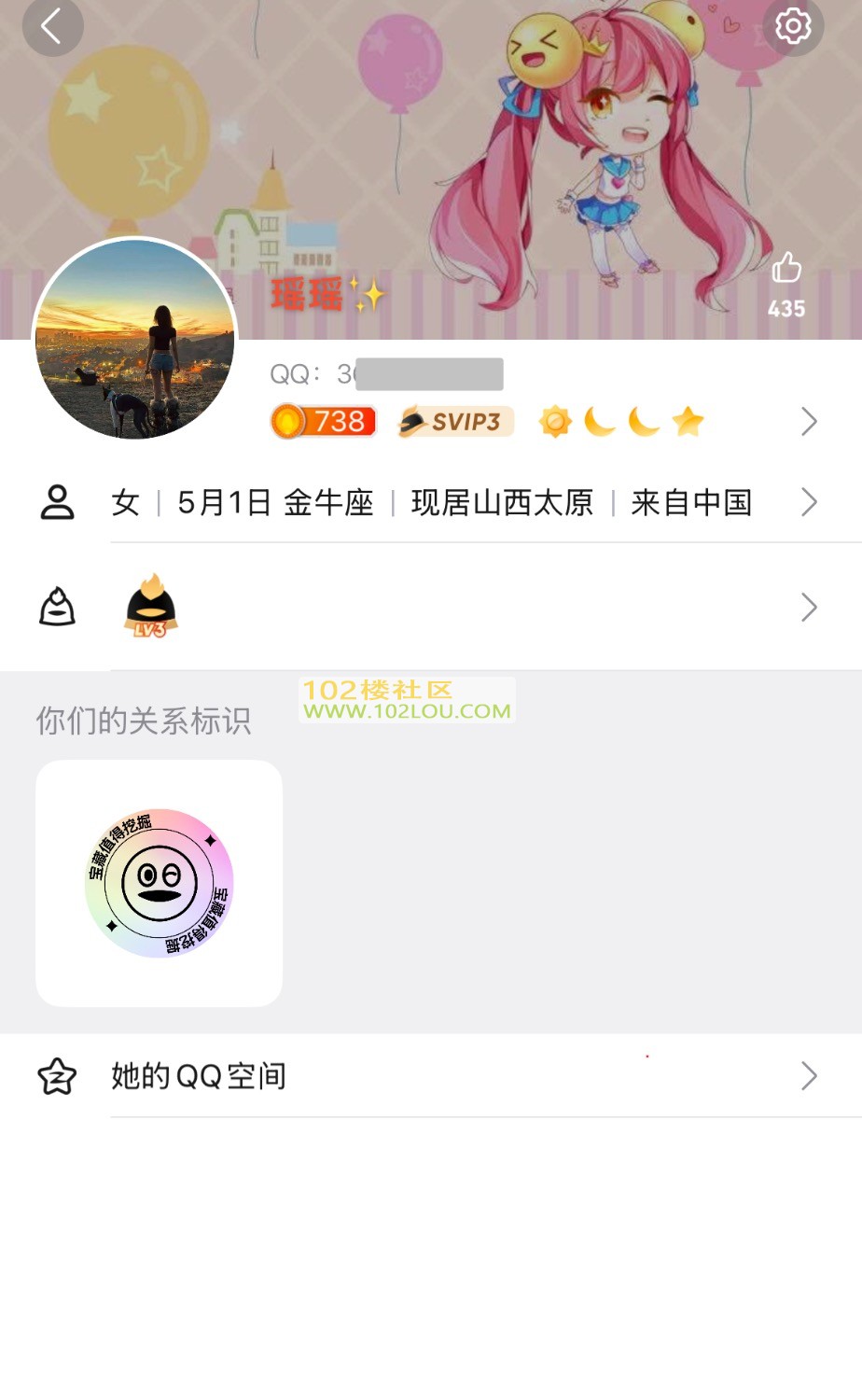
Task: Open the level and SVIP3 details row
Action: (x=541, y=422)
